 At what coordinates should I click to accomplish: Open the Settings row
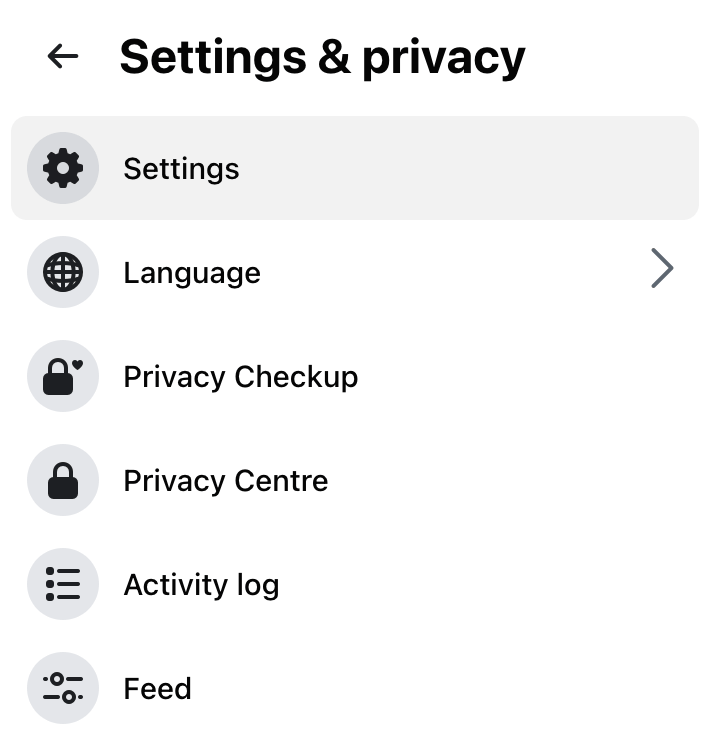click(x=181, y=168)
